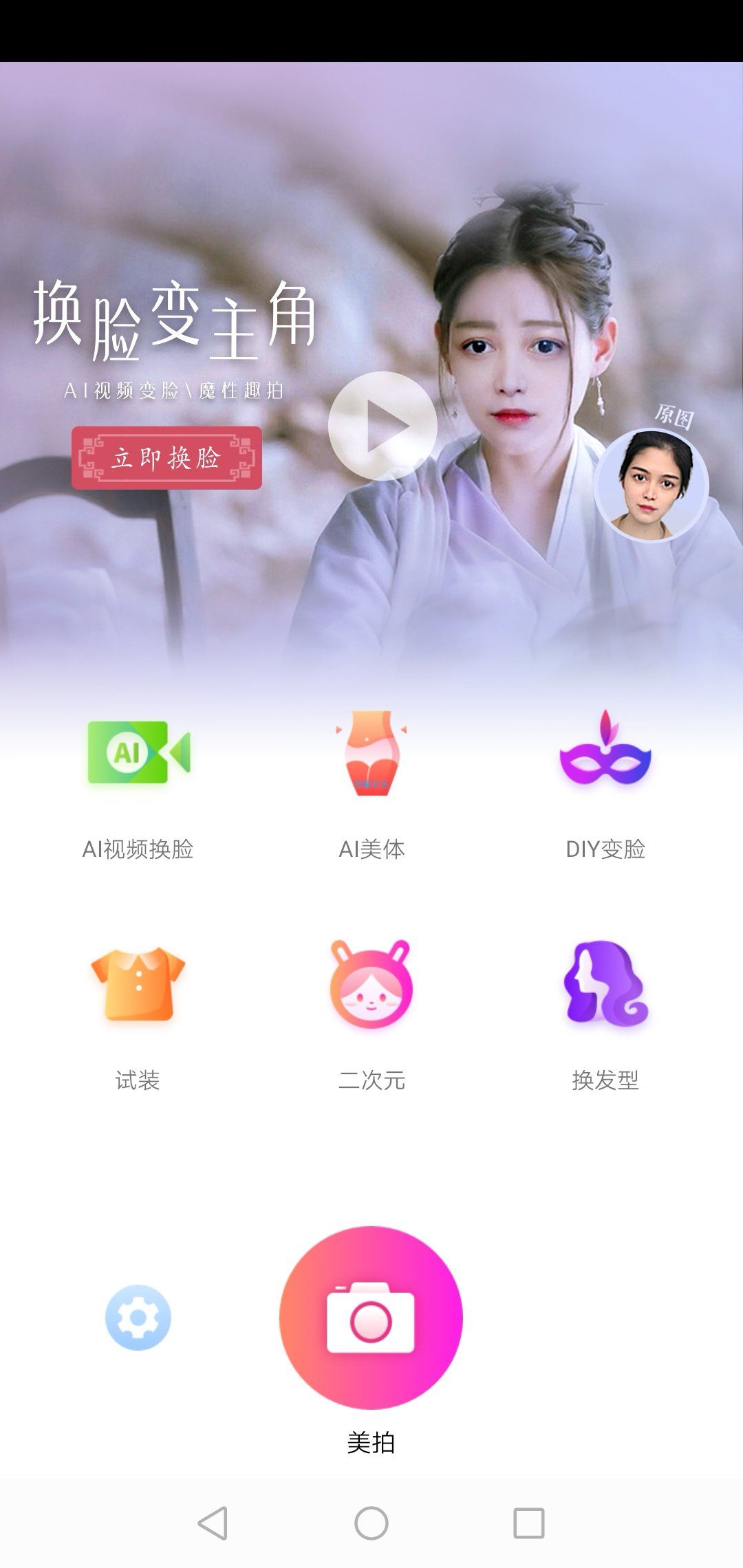Go back with system back button
The image size is (743, 1568).
[x=213, y=1523]
